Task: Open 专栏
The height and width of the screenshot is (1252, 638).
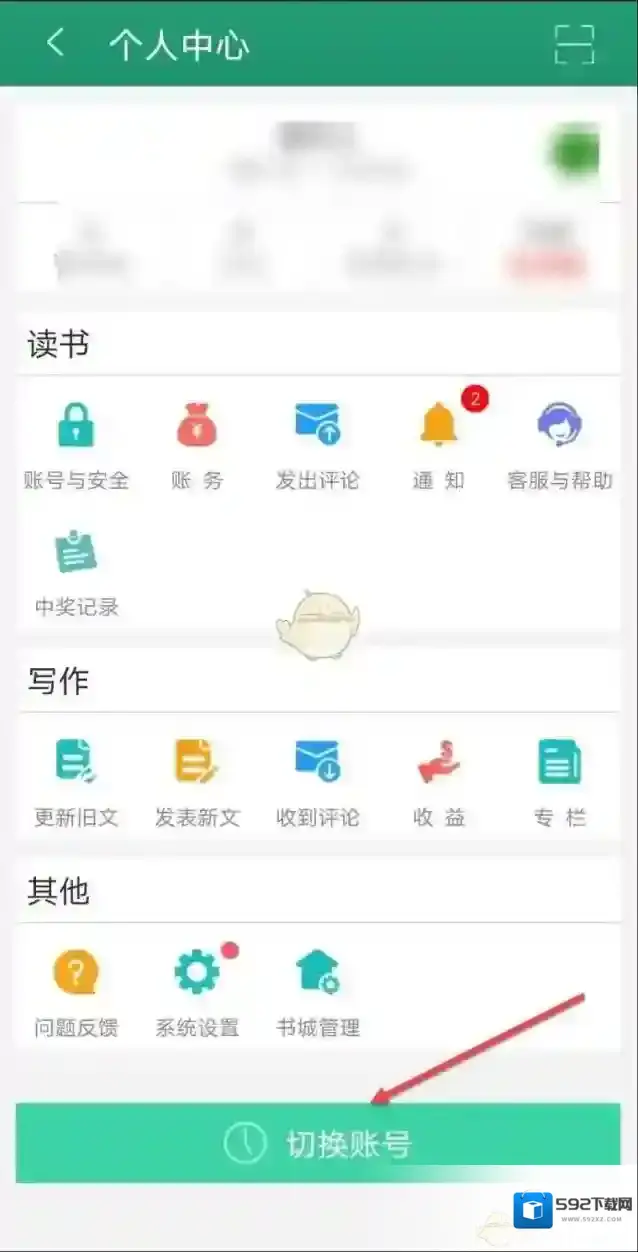Action: coord(559,783)
